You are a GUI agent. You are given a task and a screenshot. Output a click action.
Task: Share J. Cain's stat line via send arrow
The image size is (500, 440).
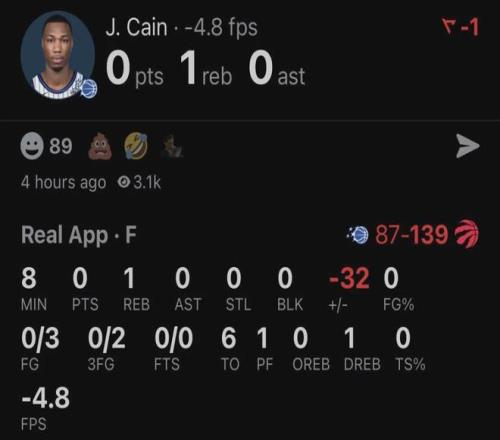click(x=467, y=146)
